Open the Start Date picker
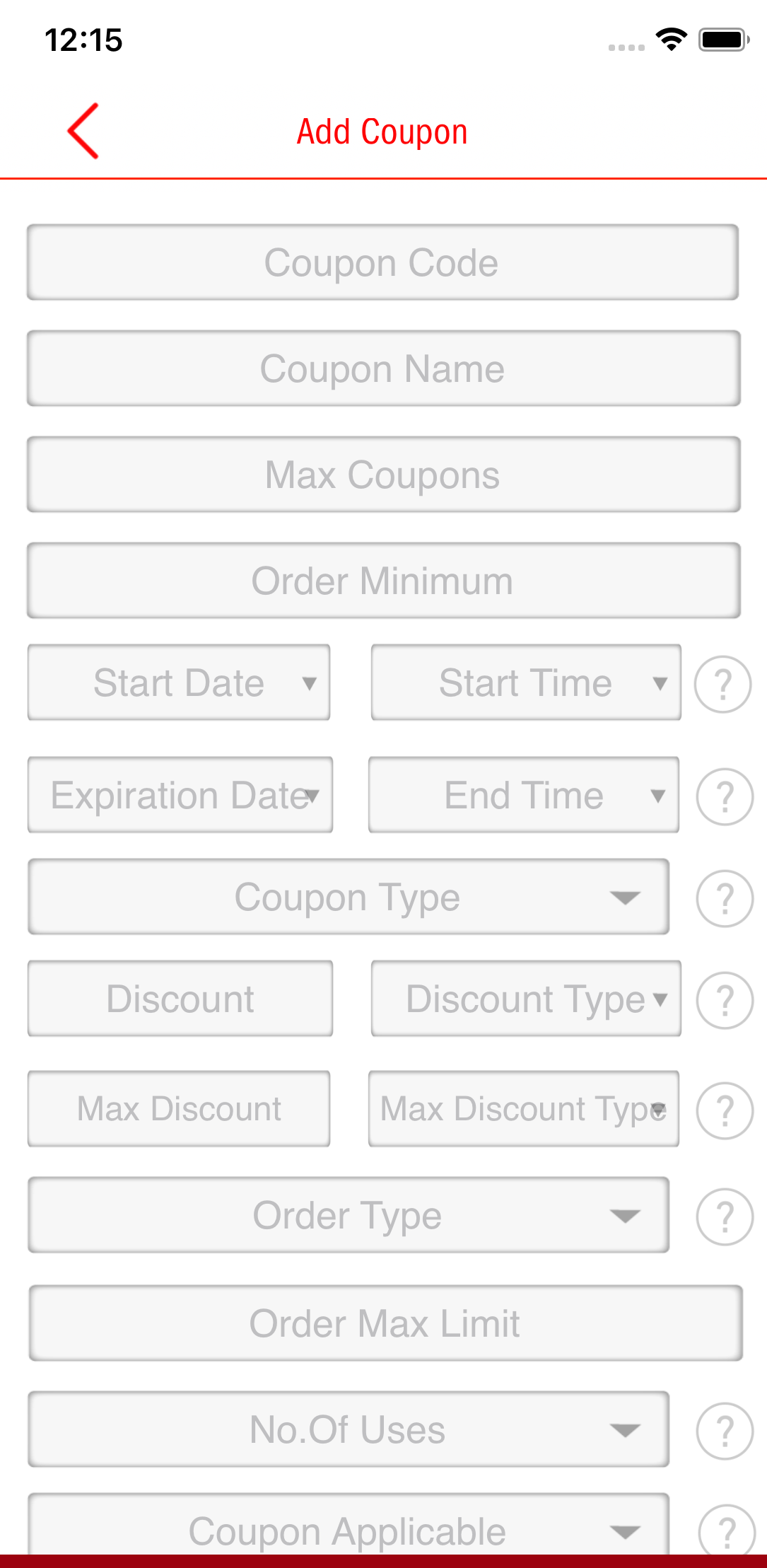This screenshot has height=1568, width=767. pyautogui.click(x=179, y=683)
